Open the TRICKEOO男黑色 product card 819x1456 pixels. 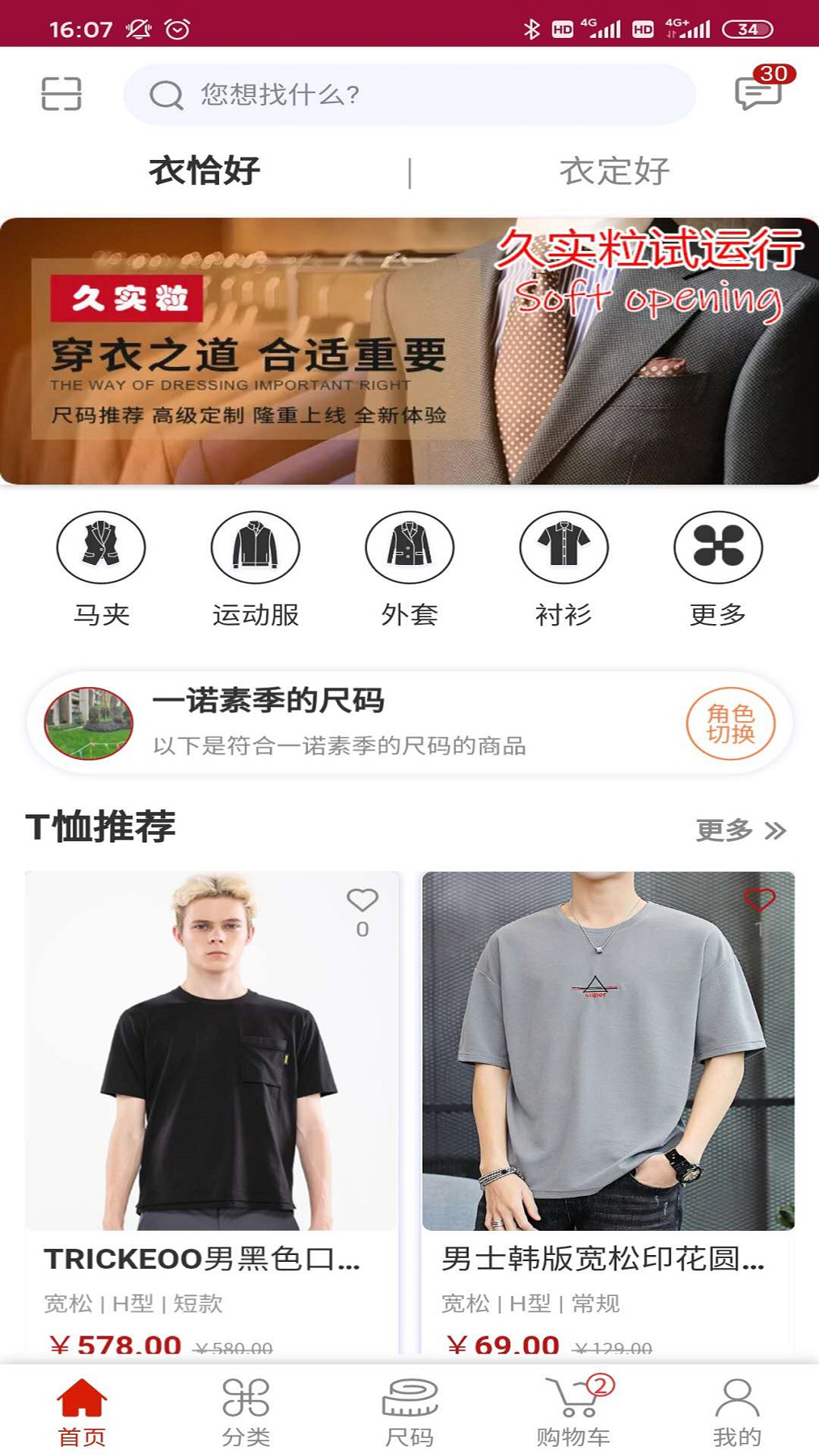click(212, 1100)
